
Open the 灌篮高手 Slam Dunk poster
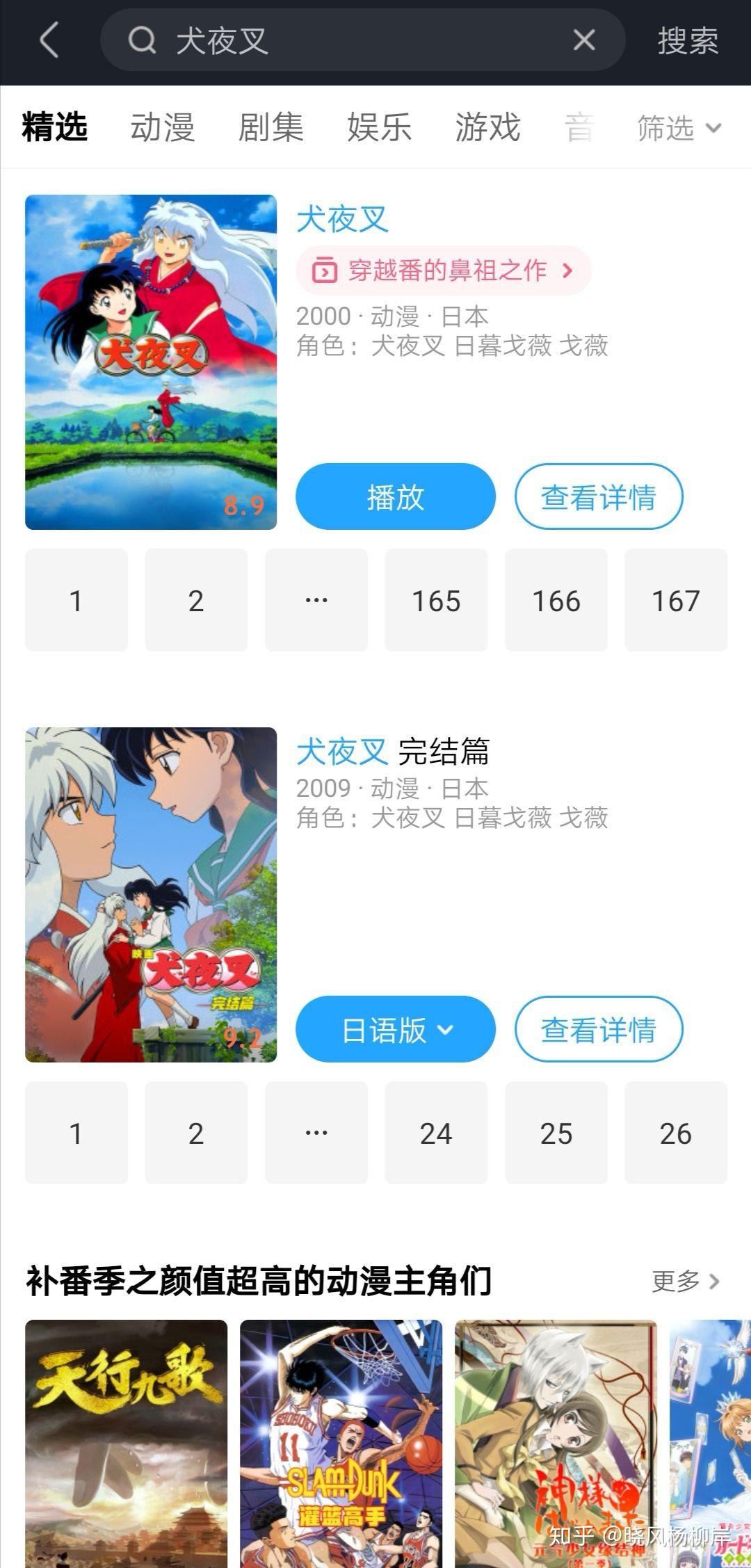tap(341, 1443)
